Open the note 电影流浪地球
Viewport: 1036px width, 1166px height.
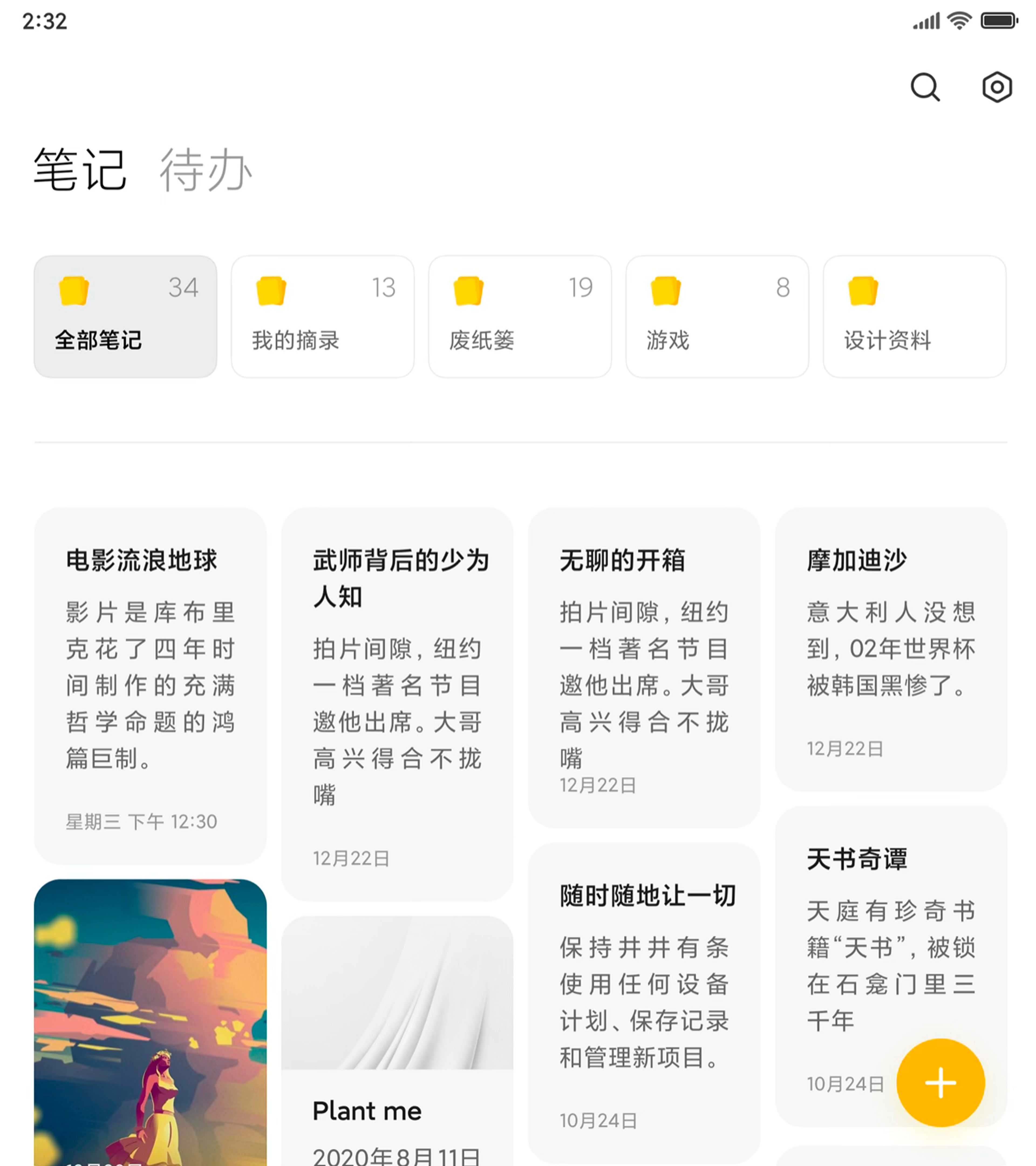coord(151,684)
